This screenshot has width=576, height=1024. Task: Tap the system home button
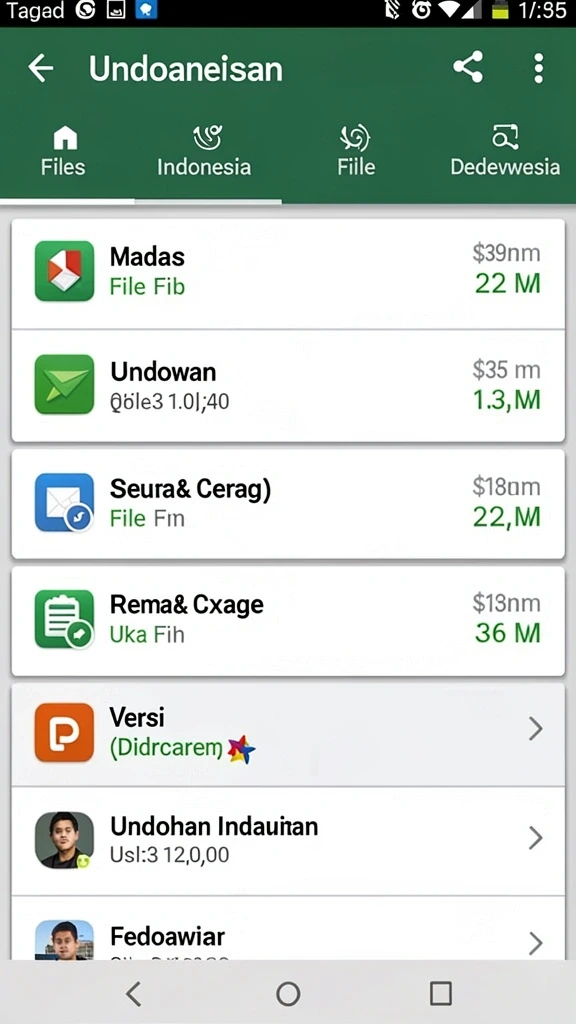(x=288, y=994)
